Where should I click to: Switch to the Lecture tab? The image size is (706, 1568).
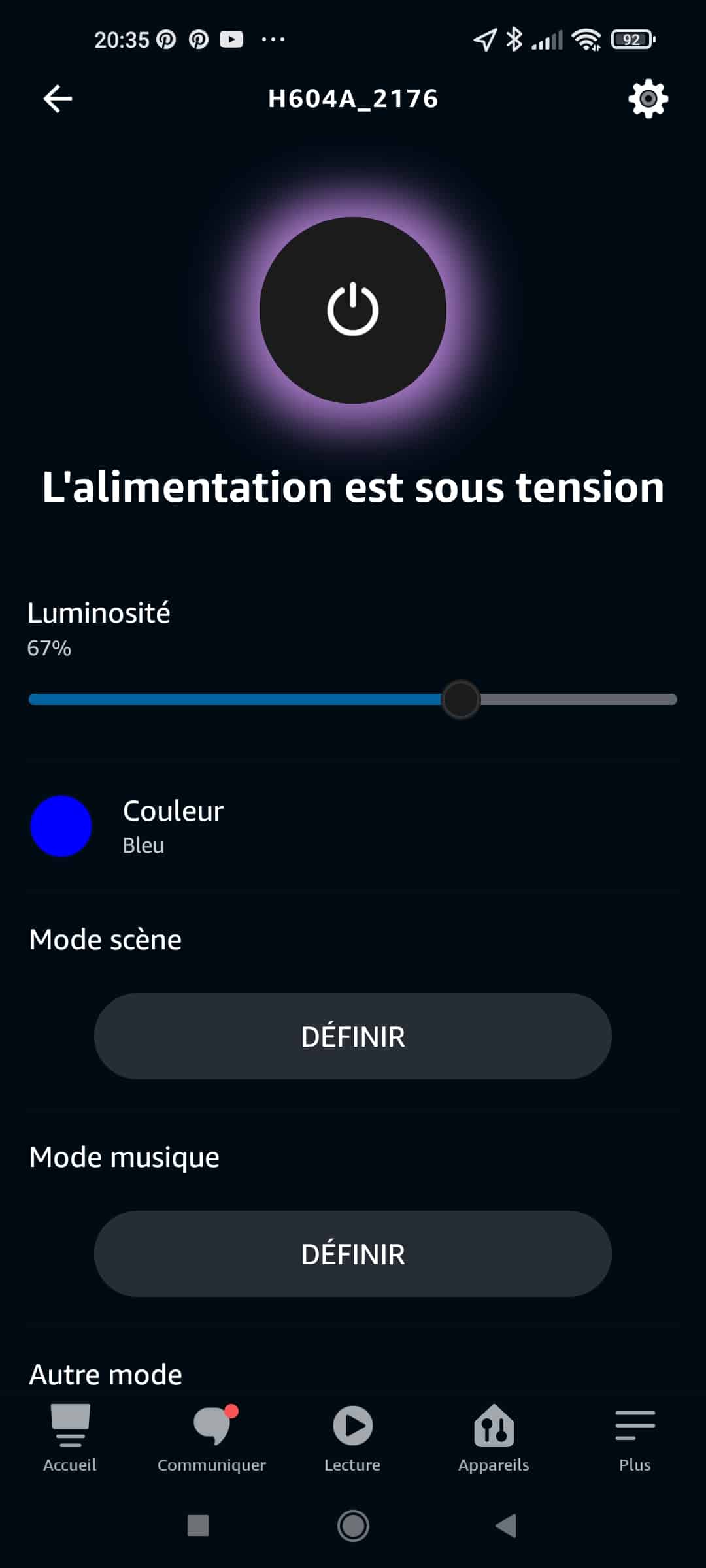[x=353, y=1438]
